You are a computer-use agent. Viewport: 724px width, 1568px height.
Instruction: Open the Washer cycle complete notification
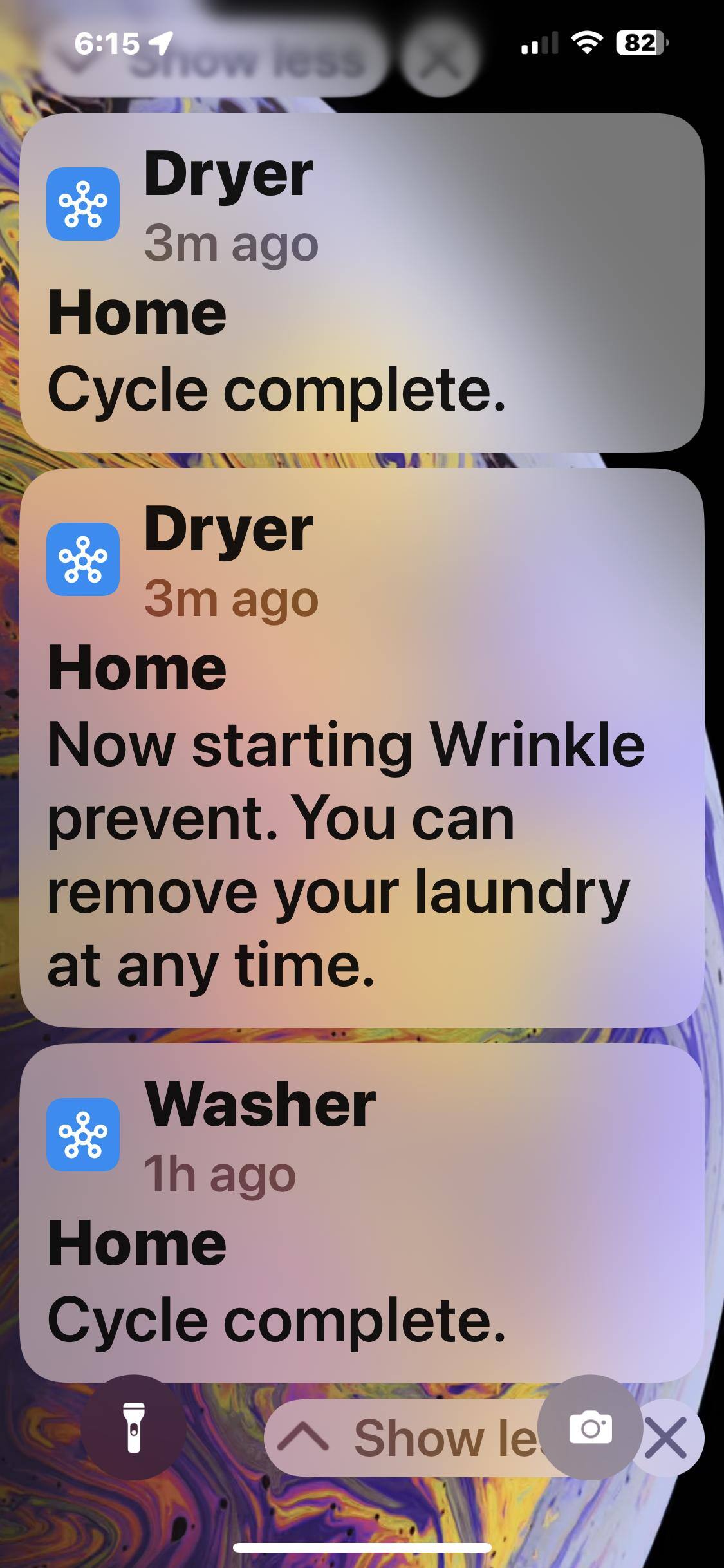362,1212
